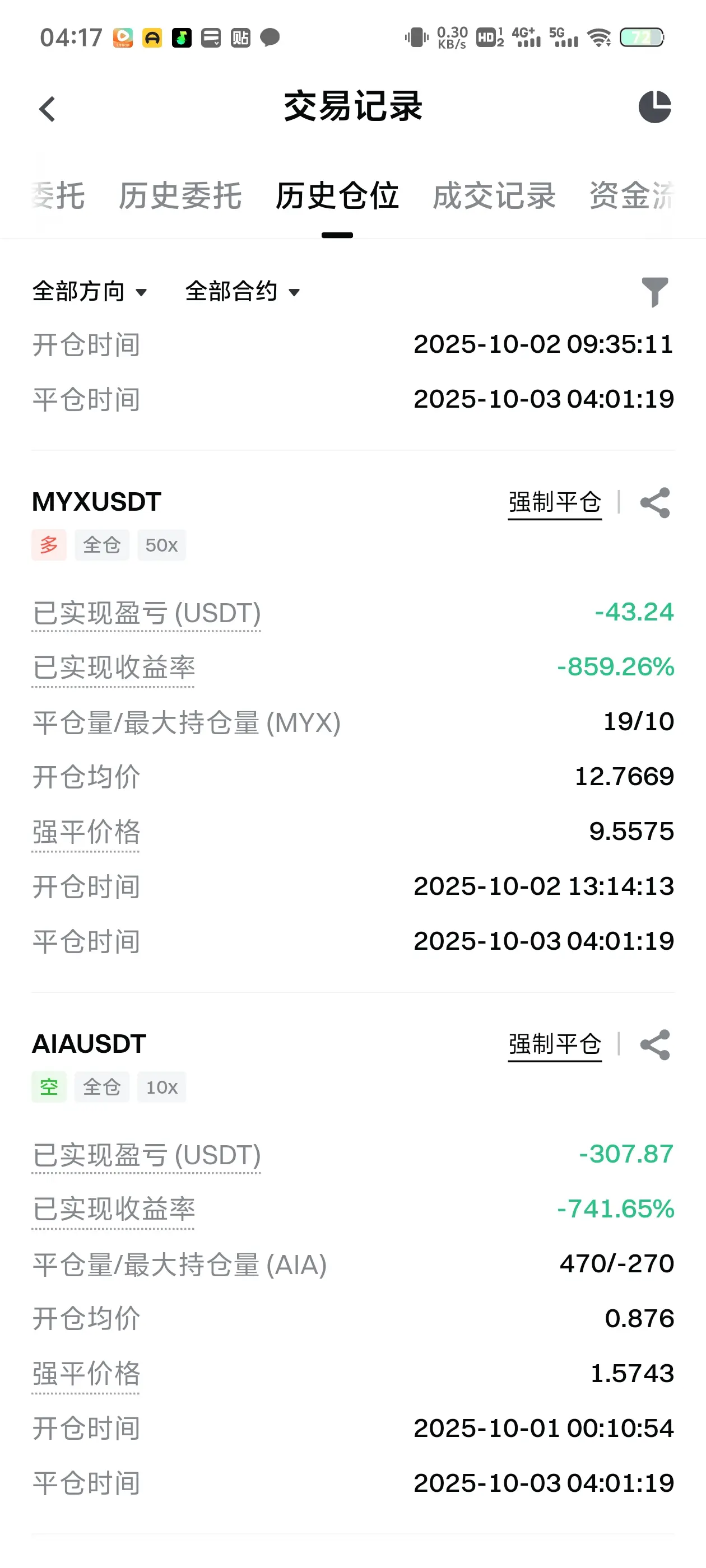Screen dimensions: 706x1568
Task: Open the funnel filter icon
Action: [x=655, y=292]
